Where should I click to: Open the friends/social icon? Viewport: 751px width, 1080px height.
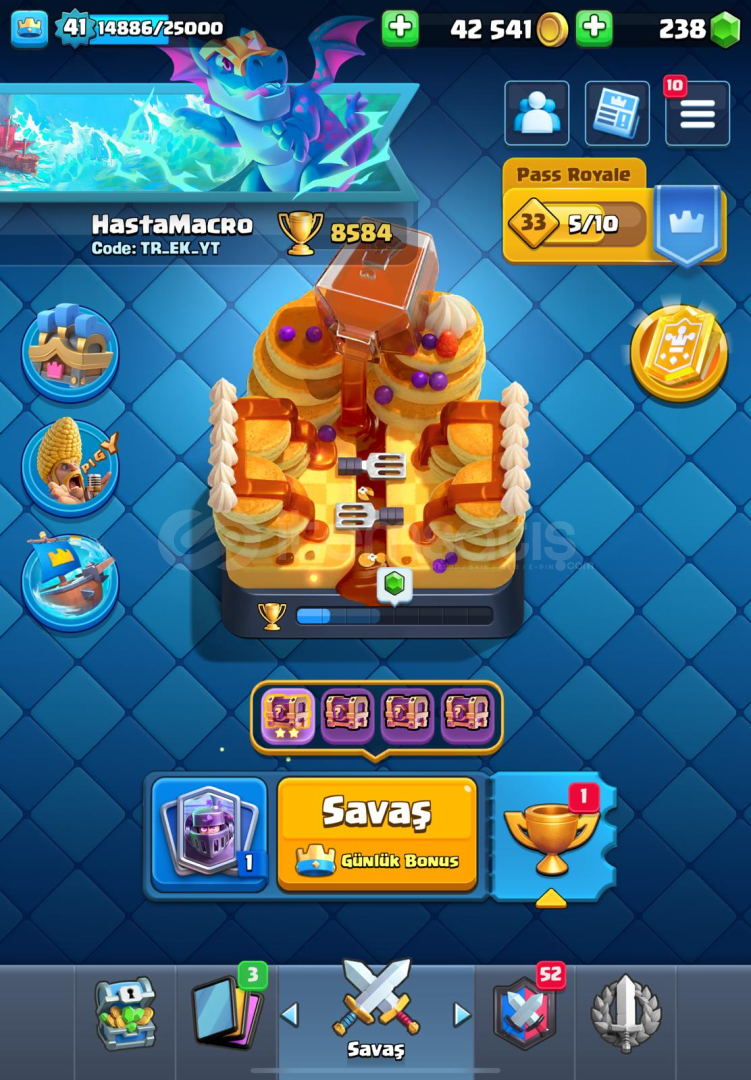(x=537, y=114)
